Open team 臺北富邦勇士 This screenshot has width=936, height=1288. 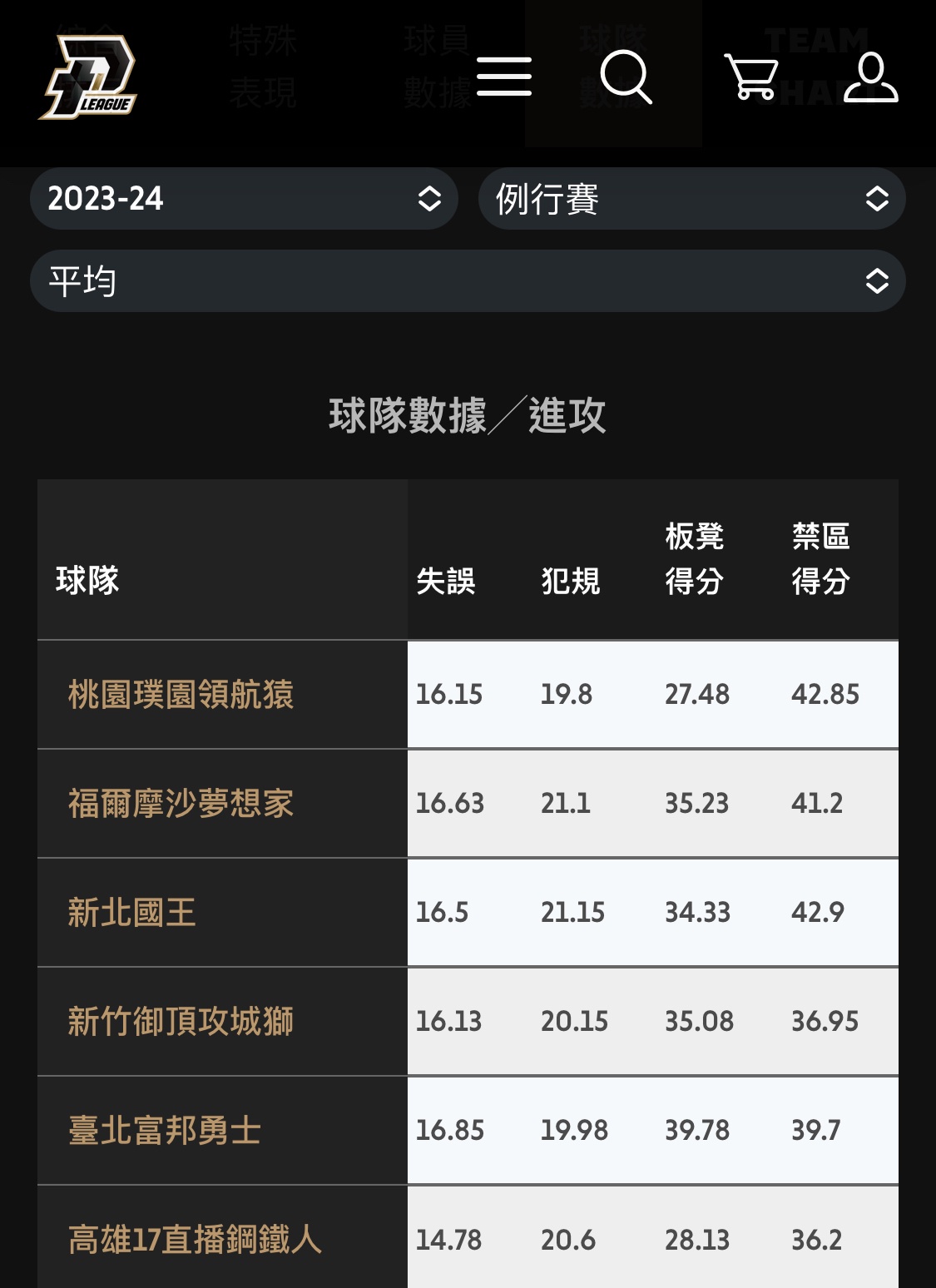(165, 1131)
